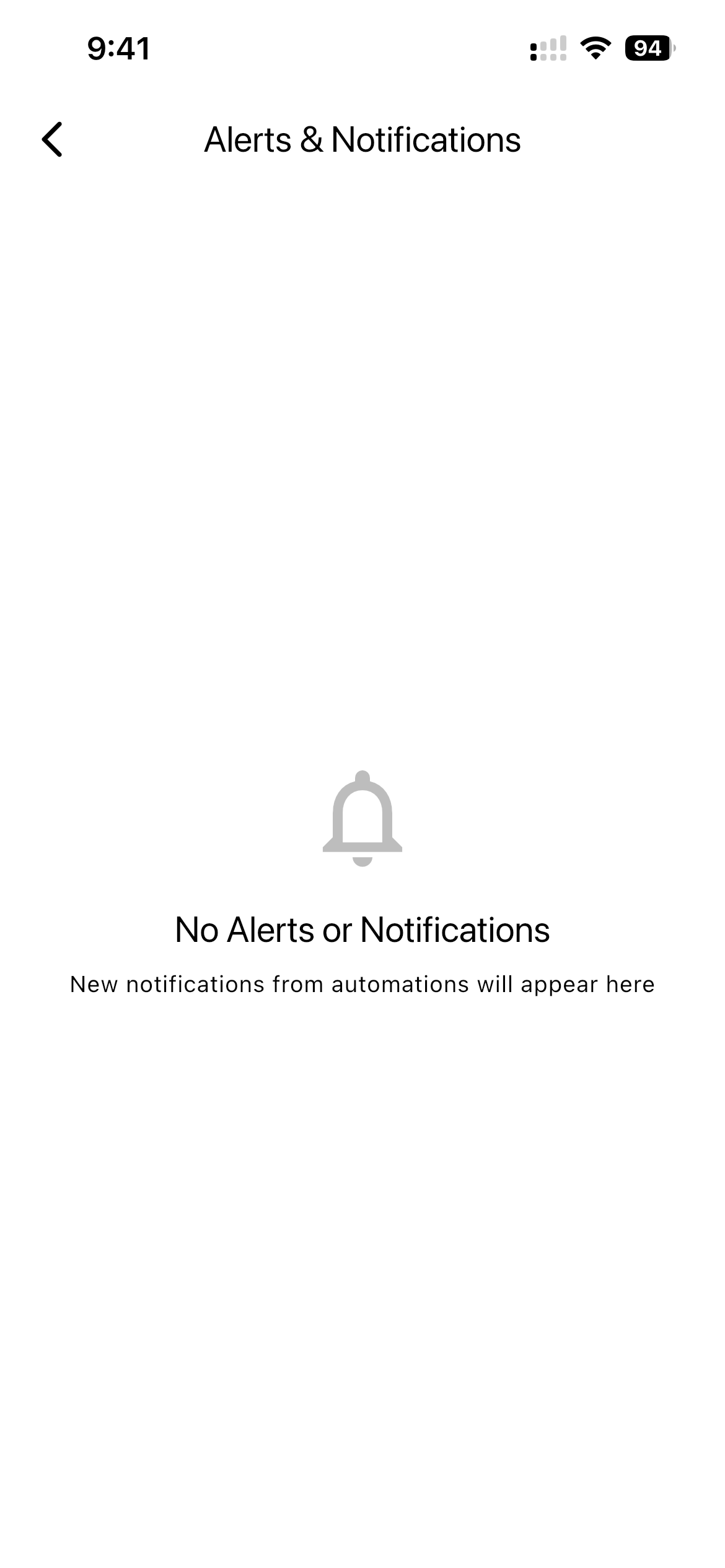Screen dimensions: 725x1568
Task: Tap the automations notification description text
Action: pos(362,983)
